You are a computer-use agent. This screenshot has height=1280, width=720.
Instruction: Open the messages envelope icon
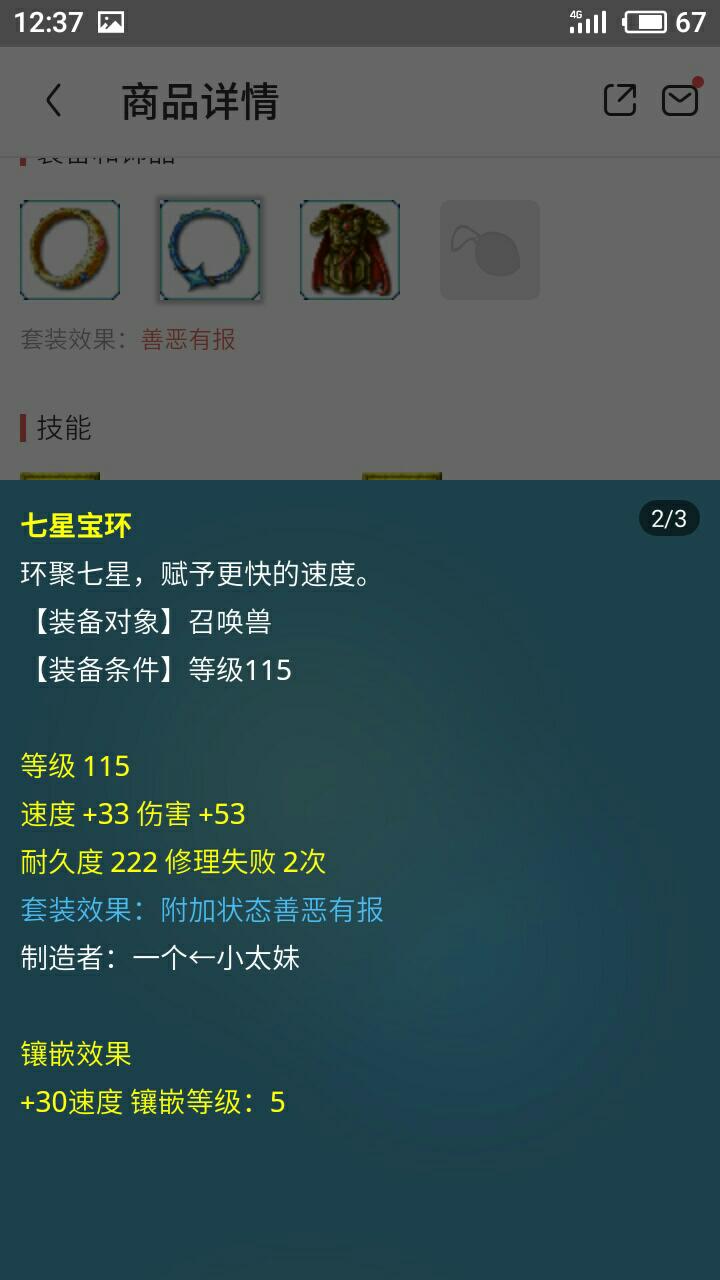pos(680,100)
